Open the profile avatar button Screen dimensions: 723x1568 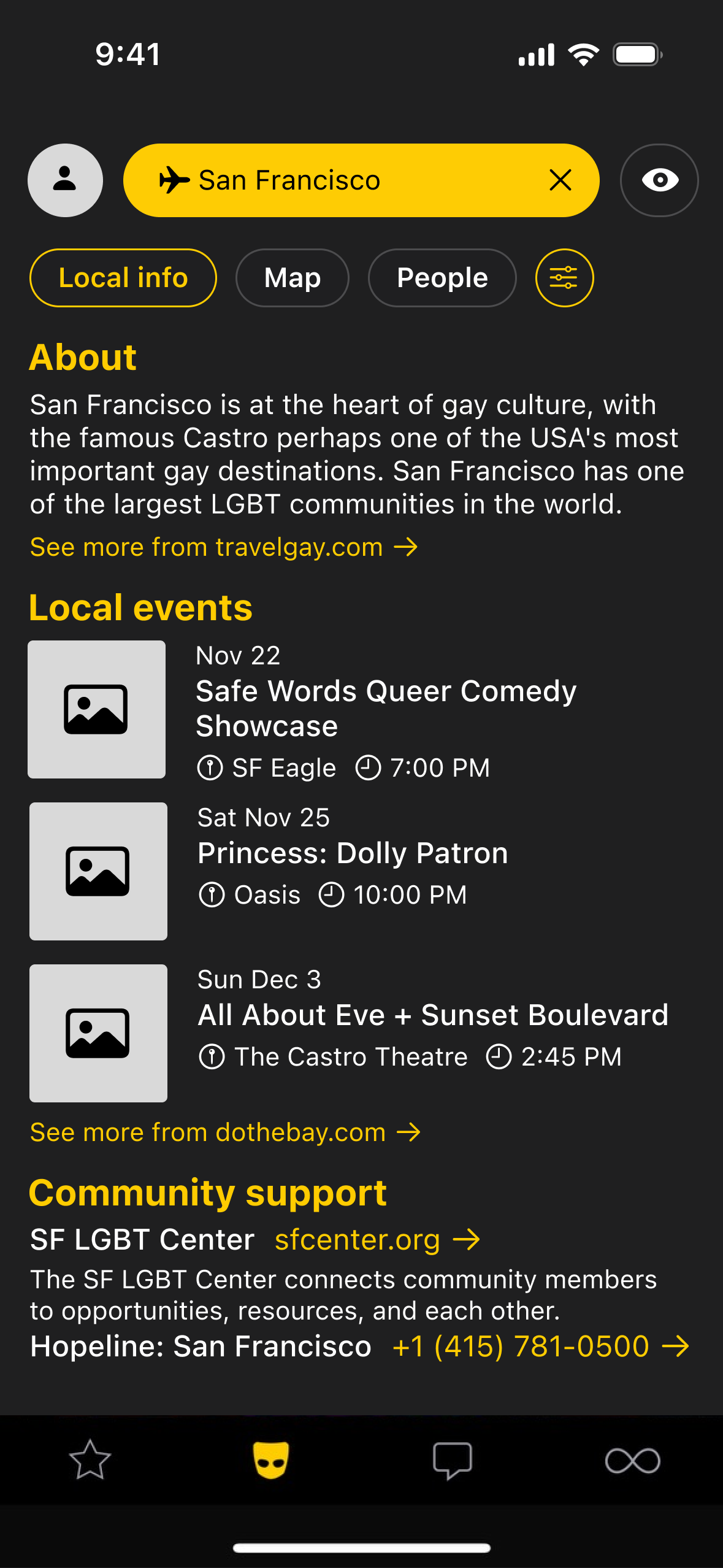(65, 180)
